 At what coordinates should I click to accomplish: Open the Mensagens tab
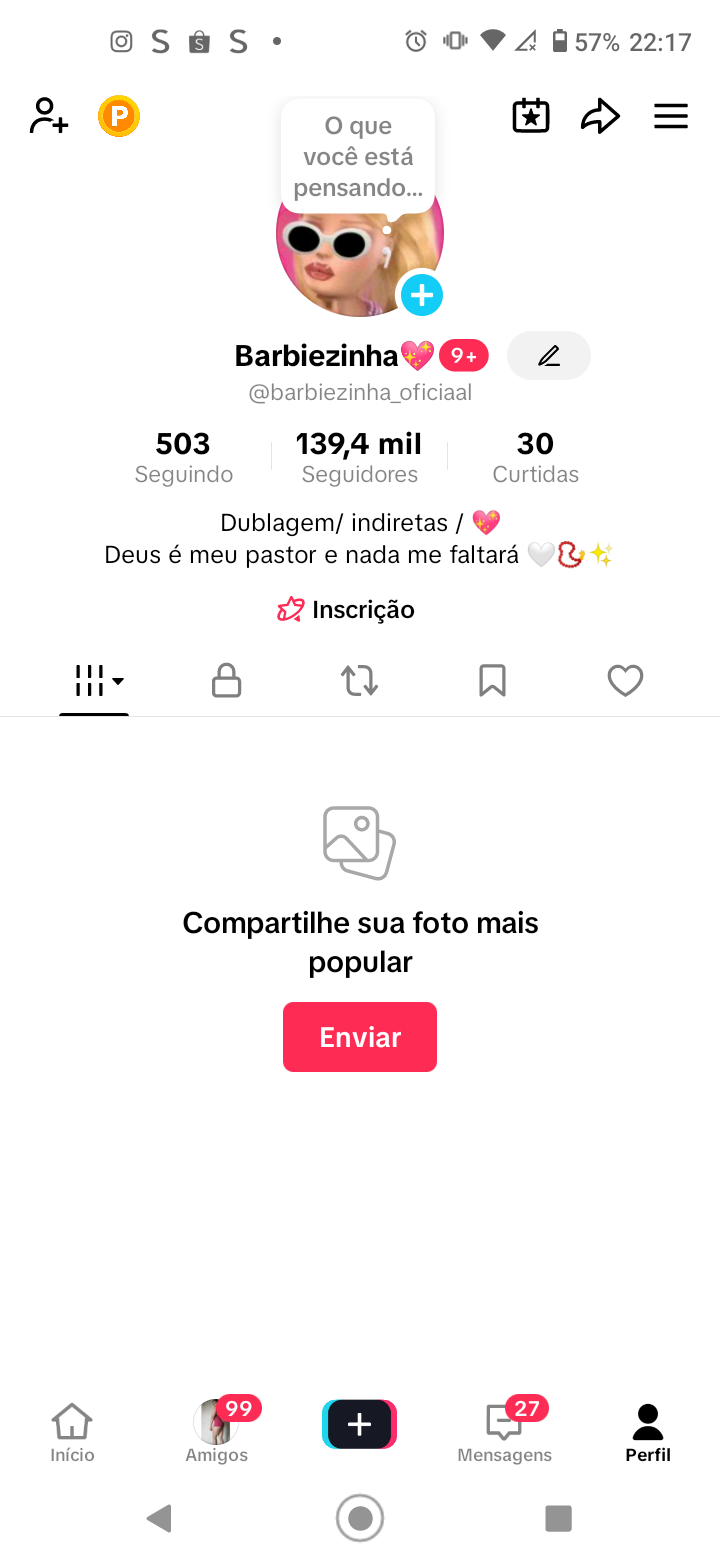click(x=504, y=1432)
